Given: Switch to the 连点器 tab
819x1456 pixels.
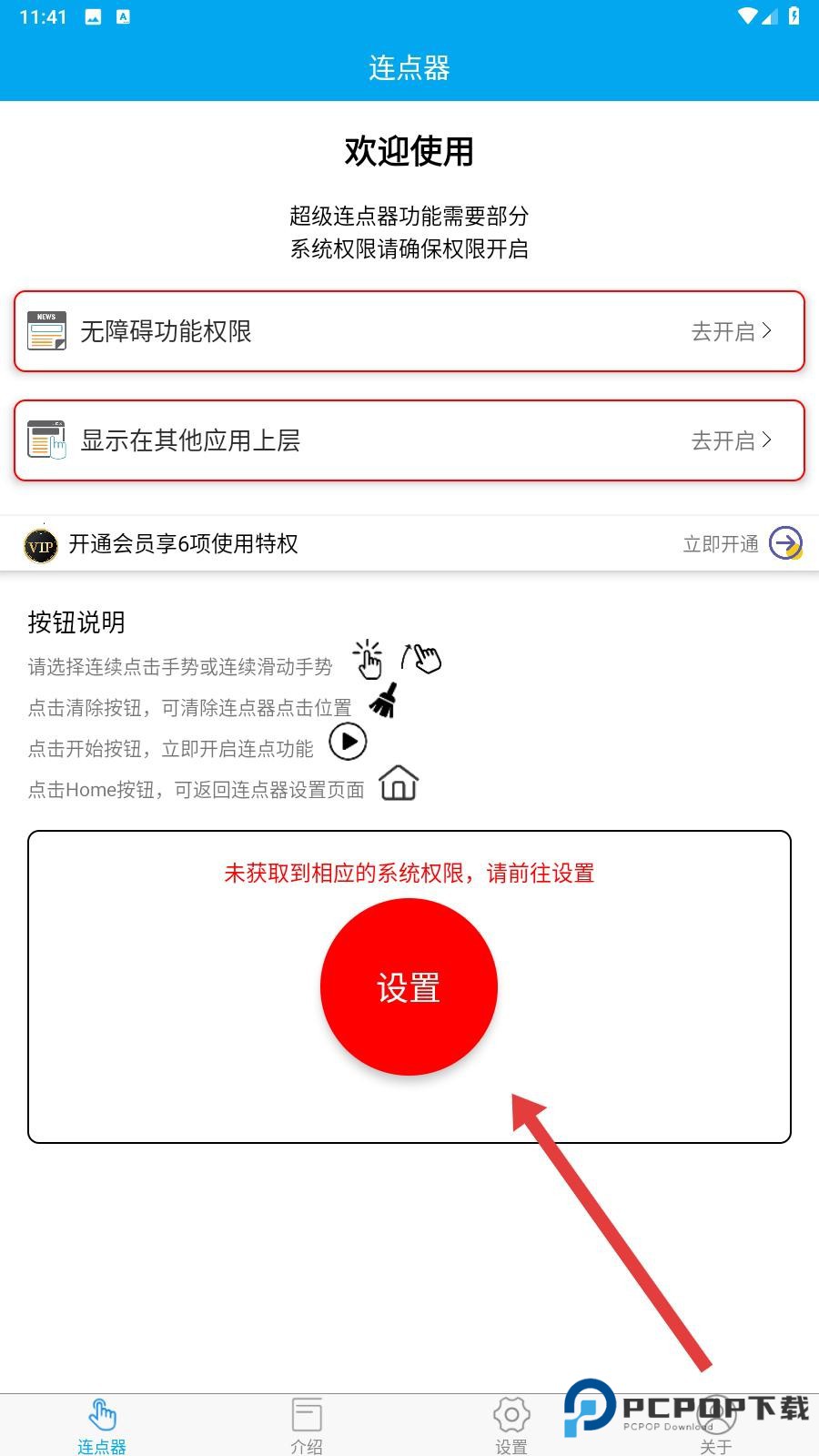Looking at the screenshot, I should 102,1425.
